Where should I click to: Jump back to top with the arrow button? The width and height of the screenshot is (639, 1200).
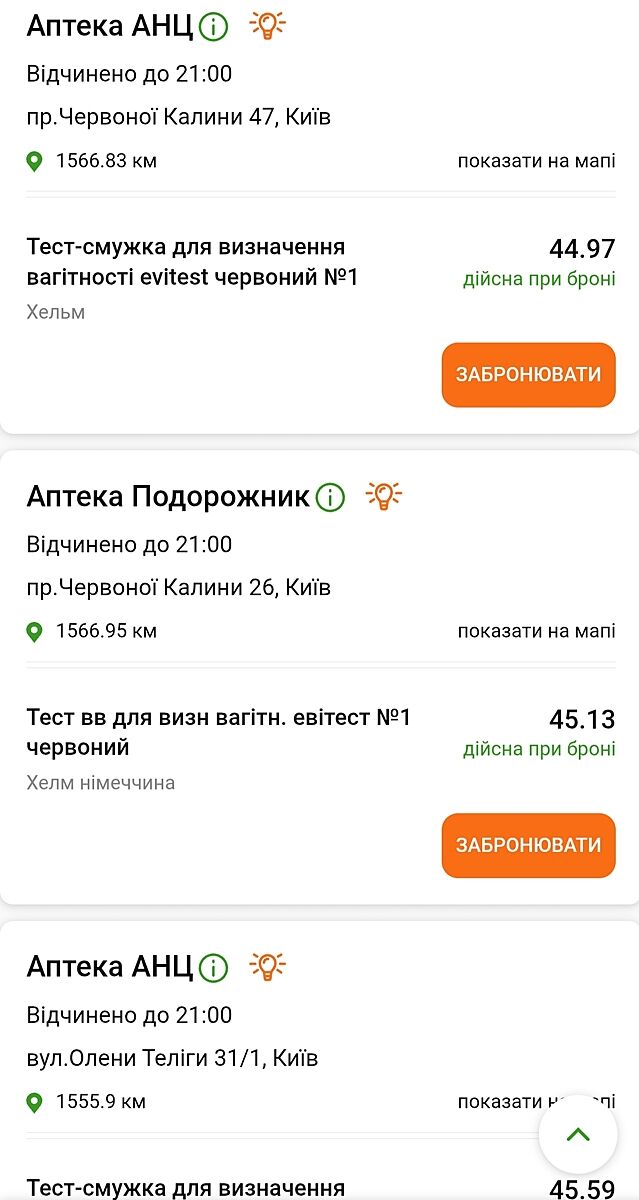tap(578, 1134)
